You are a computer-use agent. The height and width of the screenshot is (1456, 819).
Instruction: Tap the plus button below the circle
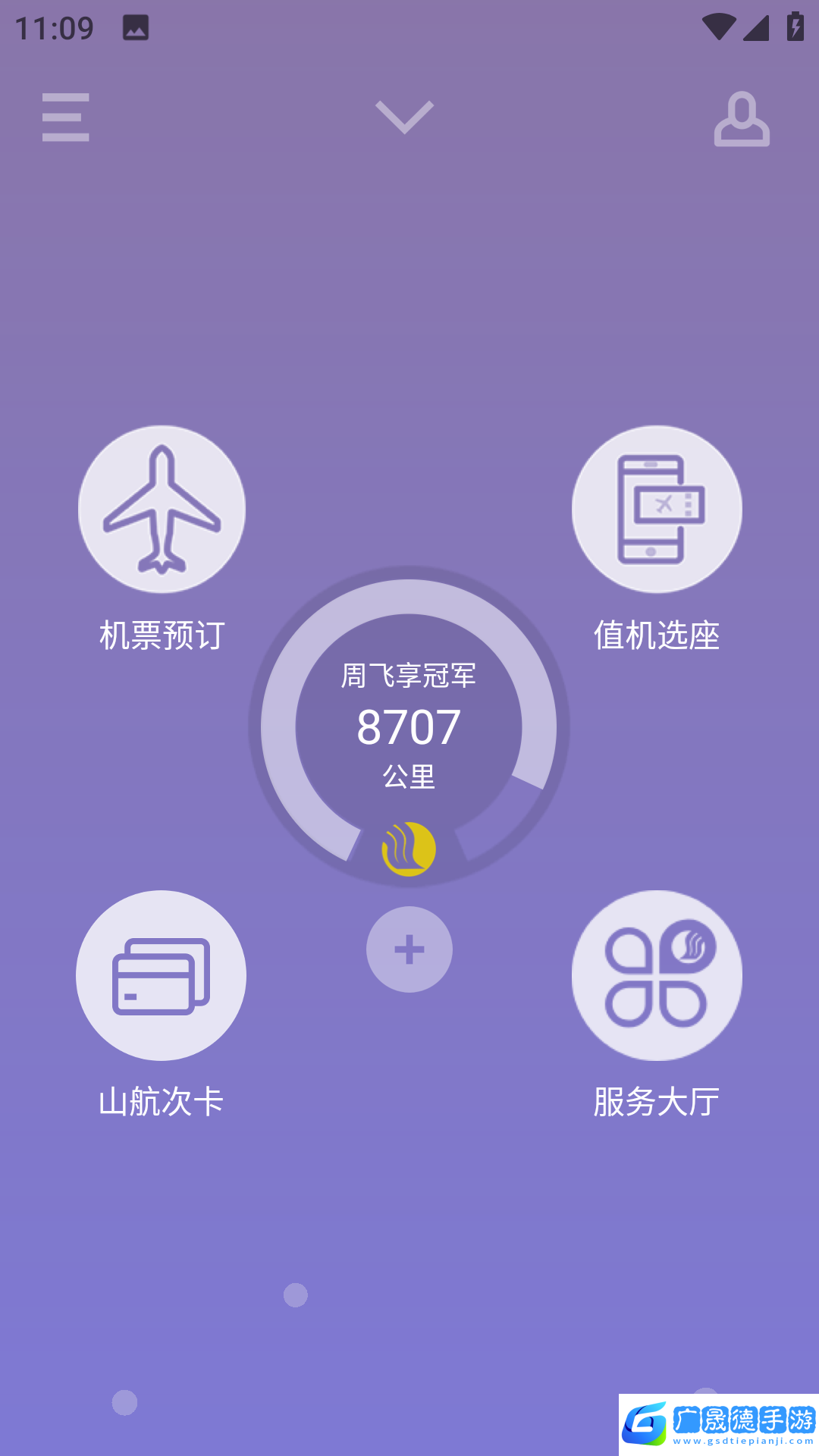409,949
